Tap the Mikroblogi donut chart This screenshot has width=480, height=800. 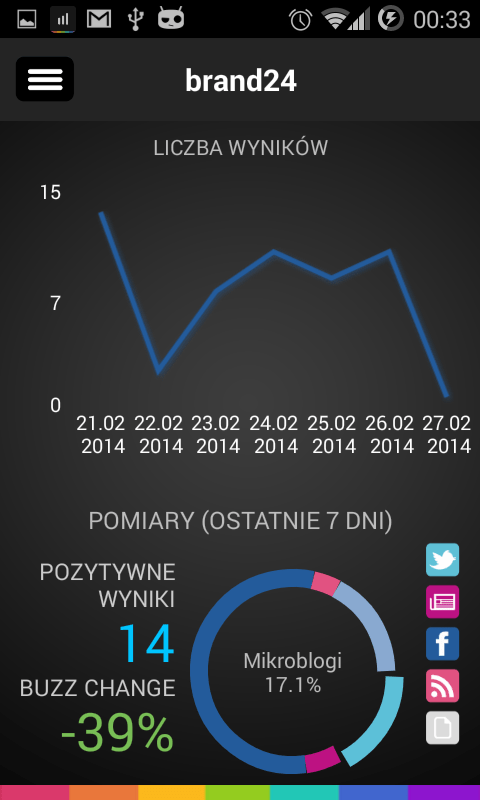[296, 671]
